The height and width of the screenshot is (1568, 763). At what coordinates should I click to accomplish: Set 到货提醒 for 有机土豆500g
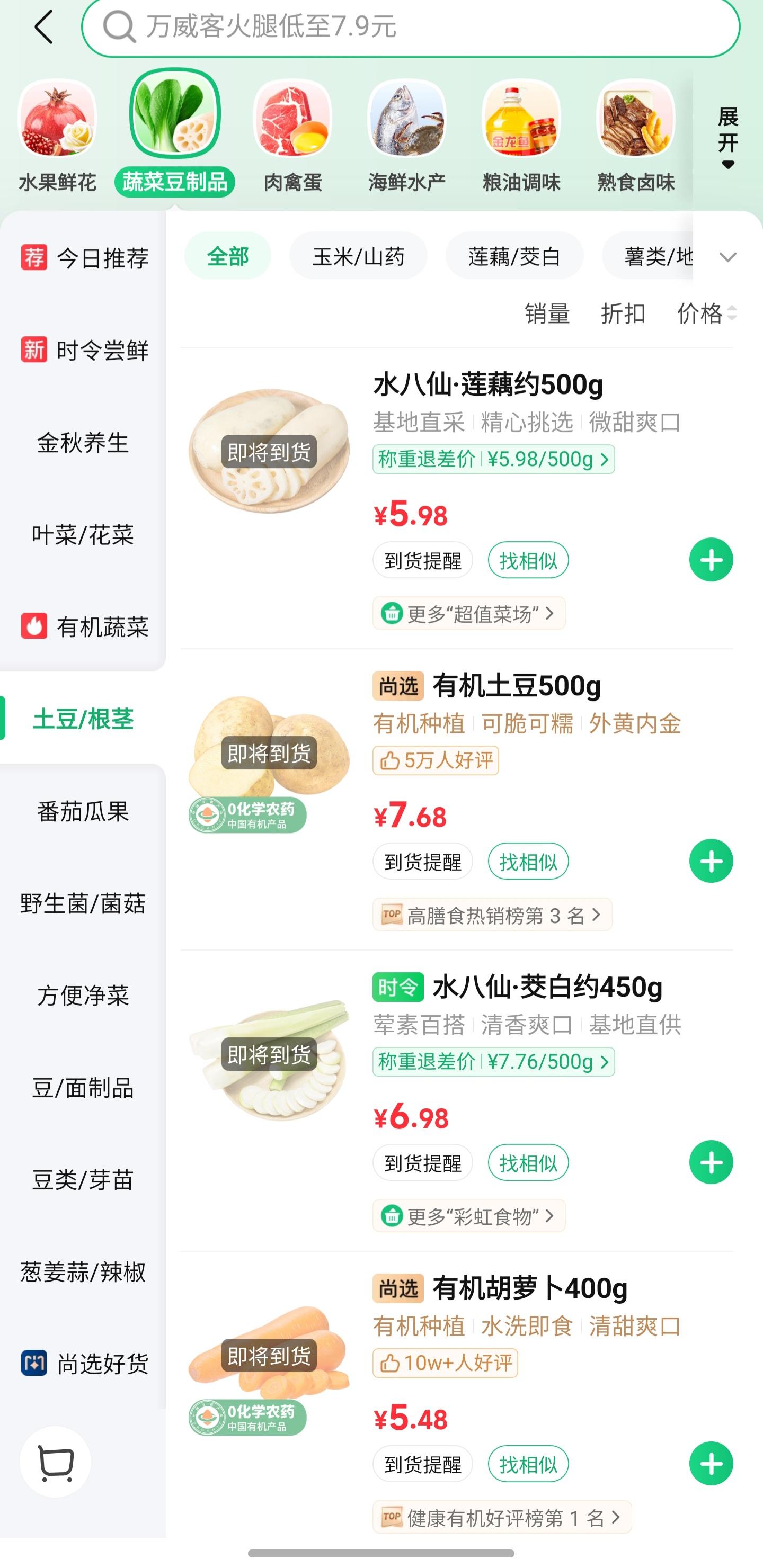(423, 861)
